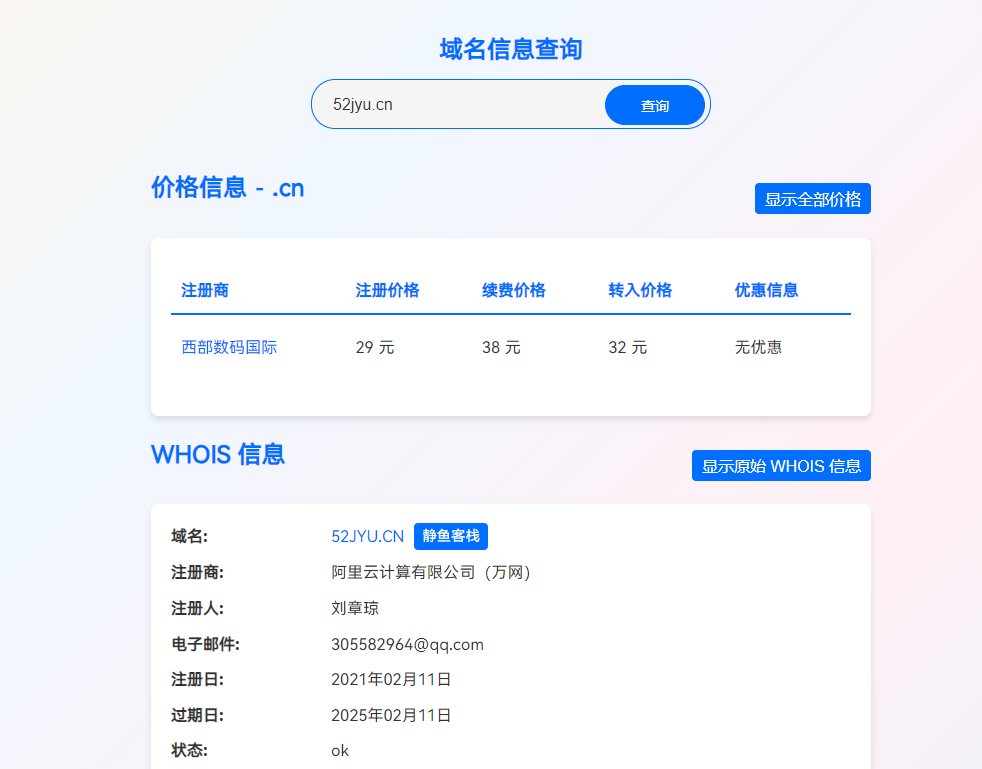
Task: Open the 西部数码国际 registrar link
Action: point(229,347)
